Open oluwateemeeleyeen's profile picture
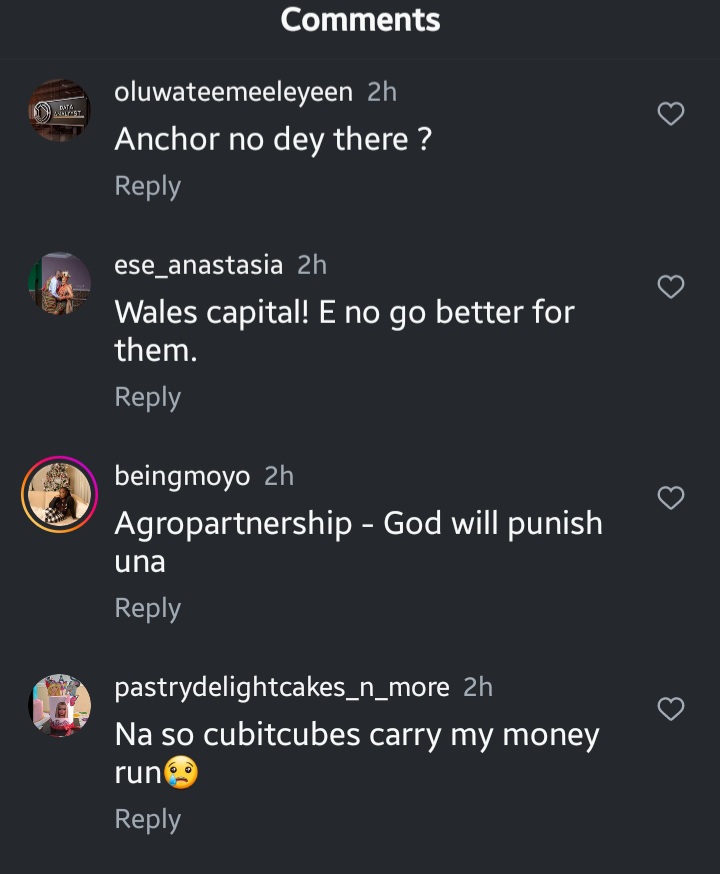Image resolution: width=720 pixels, height=874 pixels. [x=59, y=110]
